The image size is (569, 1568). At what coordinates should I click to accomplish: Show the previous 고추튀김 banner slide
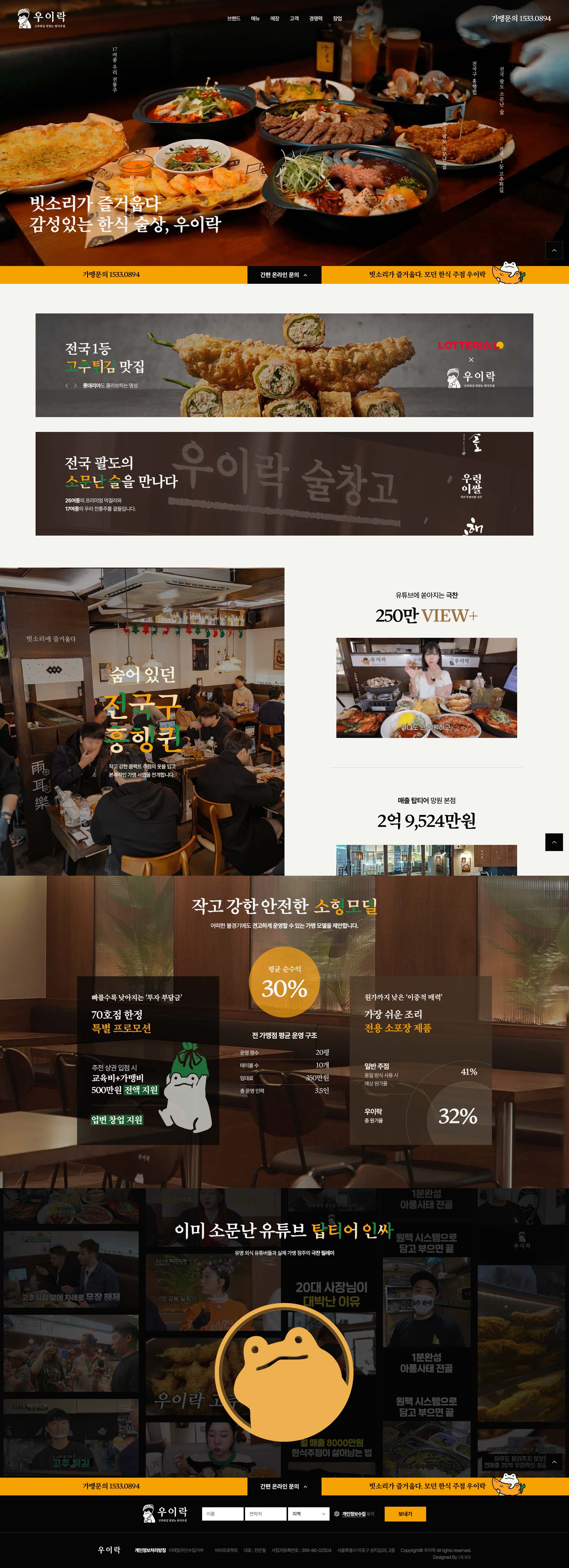[x=67, y=386]
